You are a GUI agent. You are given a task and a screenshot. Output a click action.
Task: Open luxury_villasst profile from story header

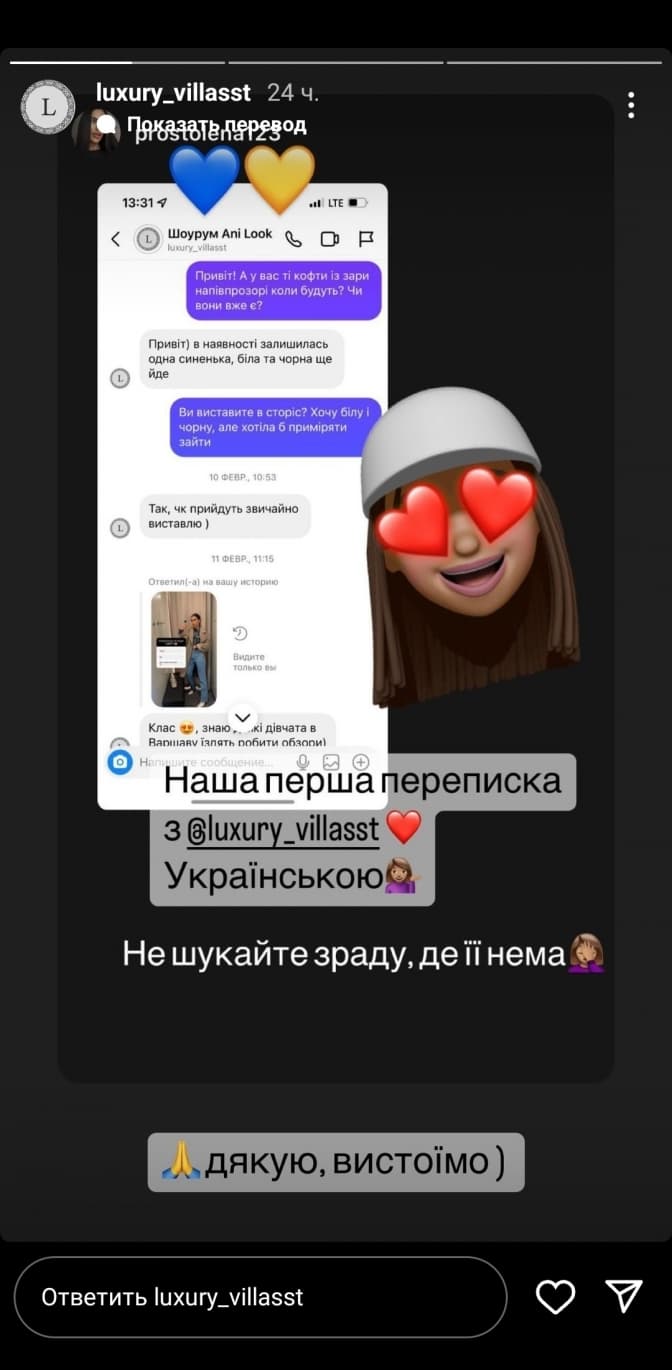(x=173, y=93)
